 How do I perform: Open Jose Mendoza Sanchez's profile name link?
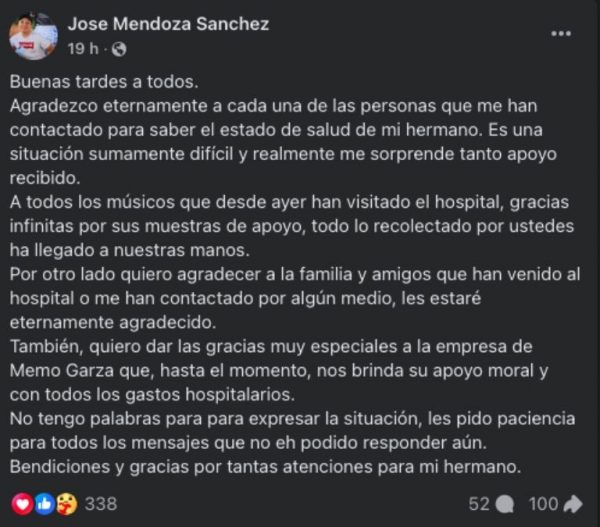click(x=168, y=24)
